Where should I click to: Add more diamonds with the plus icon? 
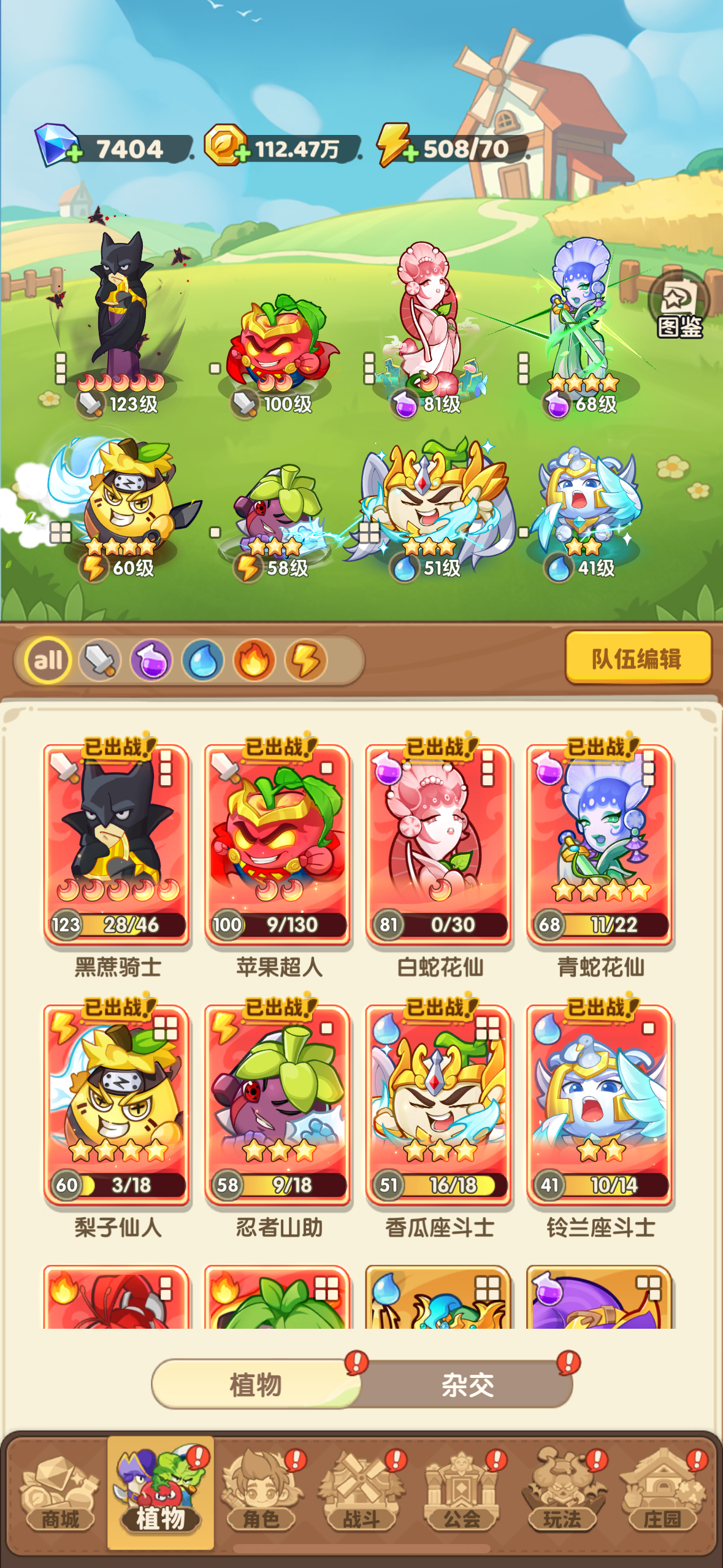pos(74,153)
